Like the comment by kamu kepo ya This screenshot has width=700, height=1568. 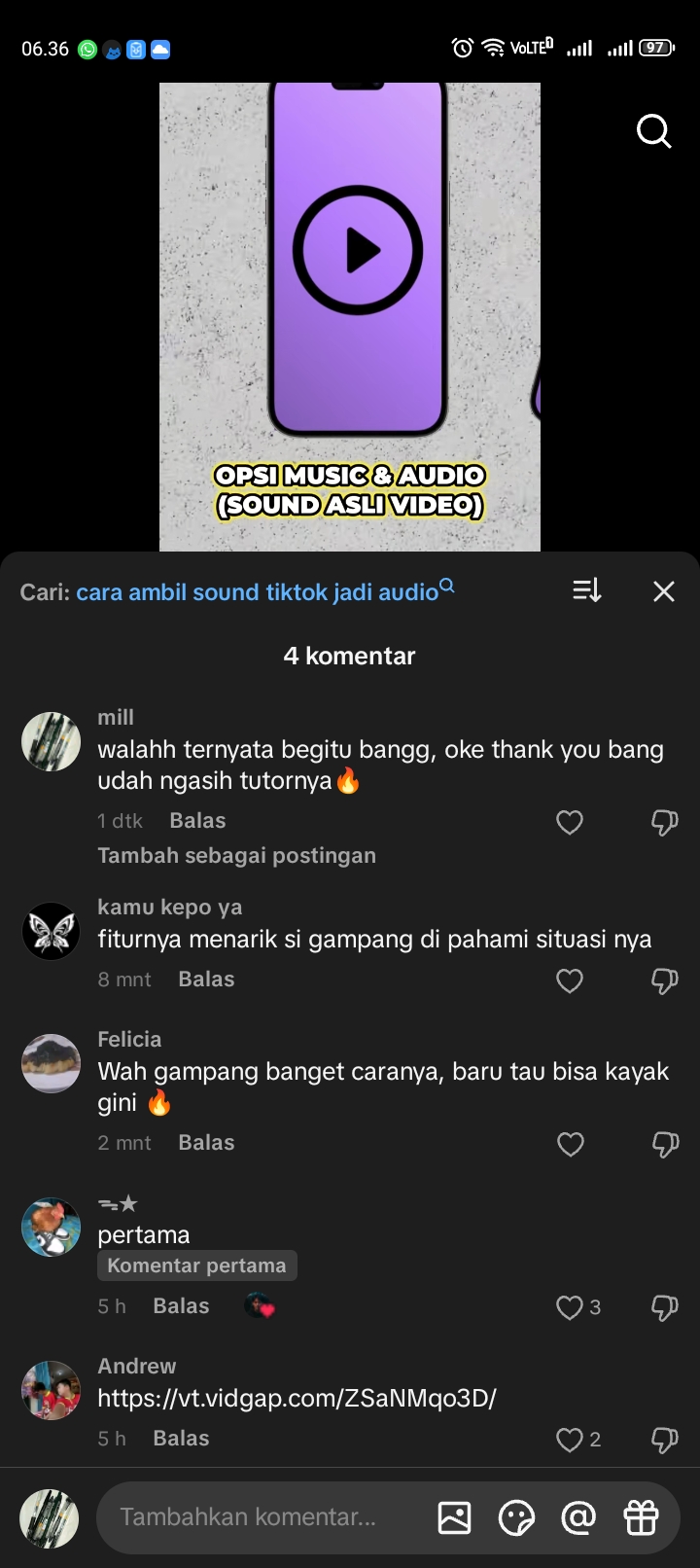[x=570, y=980]
